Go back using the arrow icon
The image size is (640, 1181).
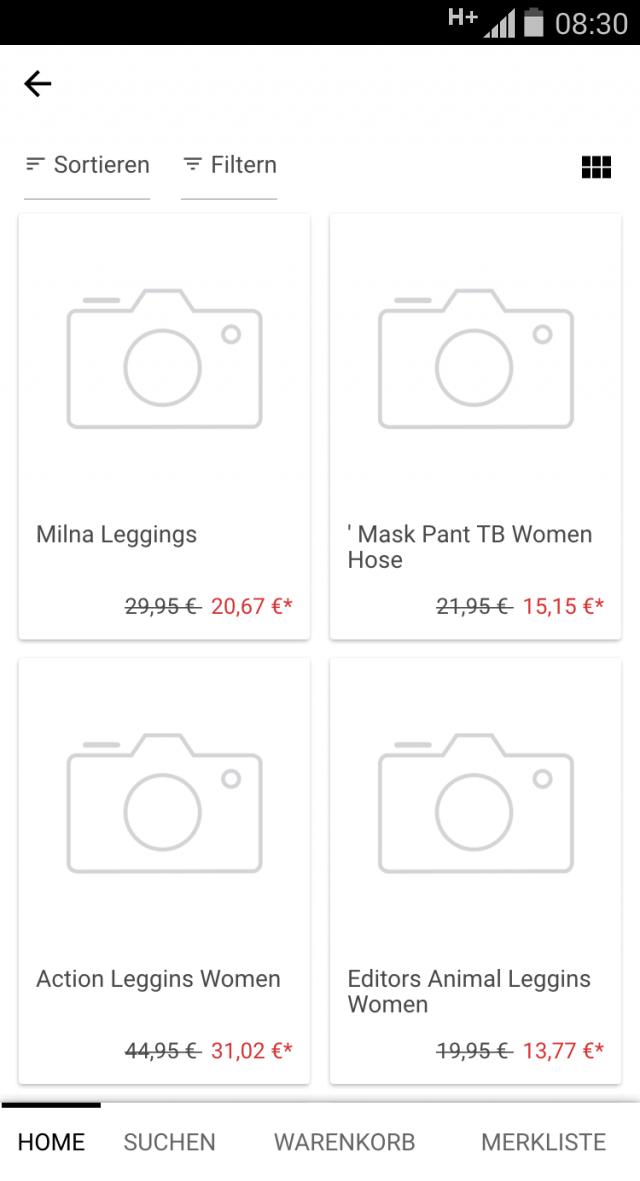(x=37, y=84)
